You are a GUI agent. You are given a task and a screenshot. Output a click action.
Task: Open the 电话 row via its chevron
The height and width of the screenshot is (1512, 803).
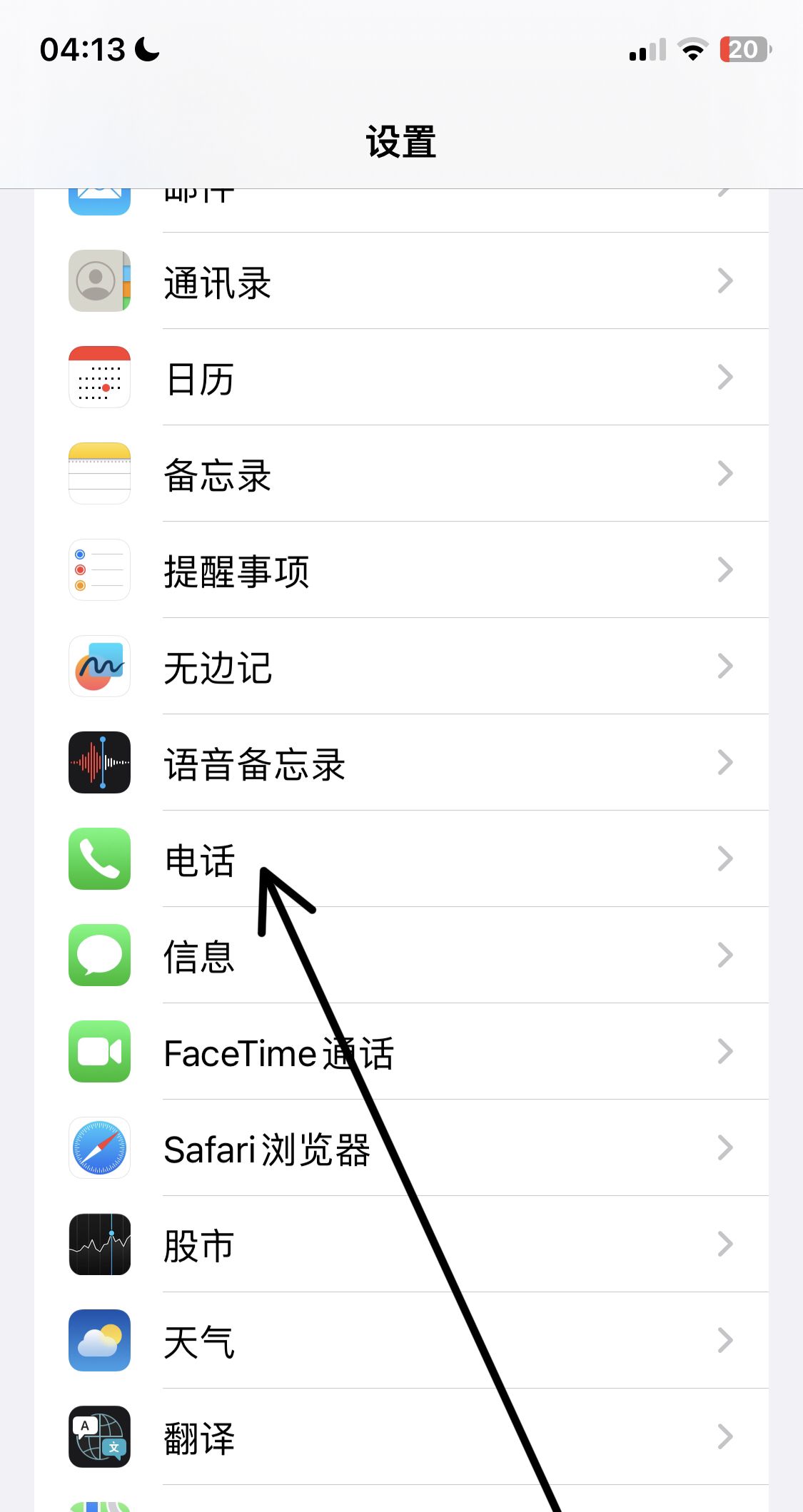(726, 860)
